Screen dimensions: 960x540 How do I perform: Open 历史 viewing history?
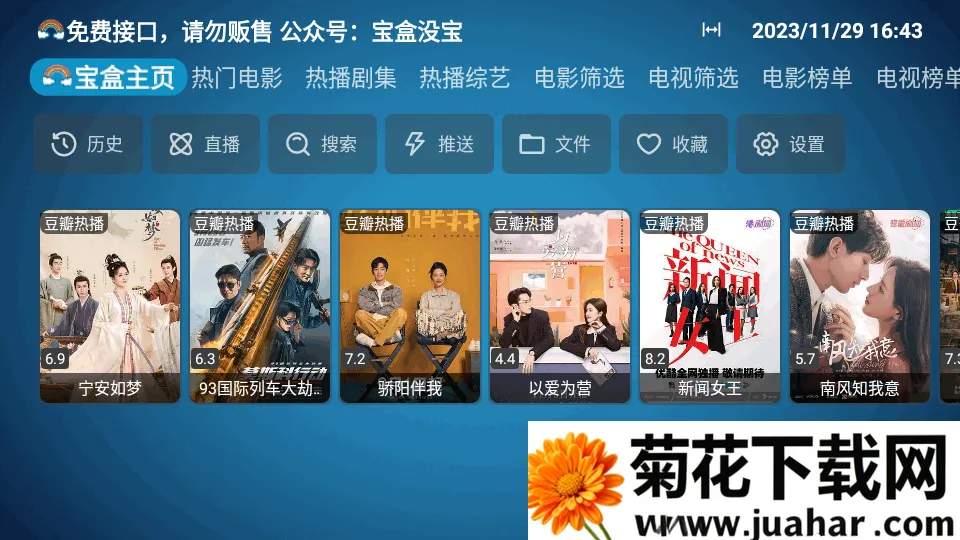[88, 144]
